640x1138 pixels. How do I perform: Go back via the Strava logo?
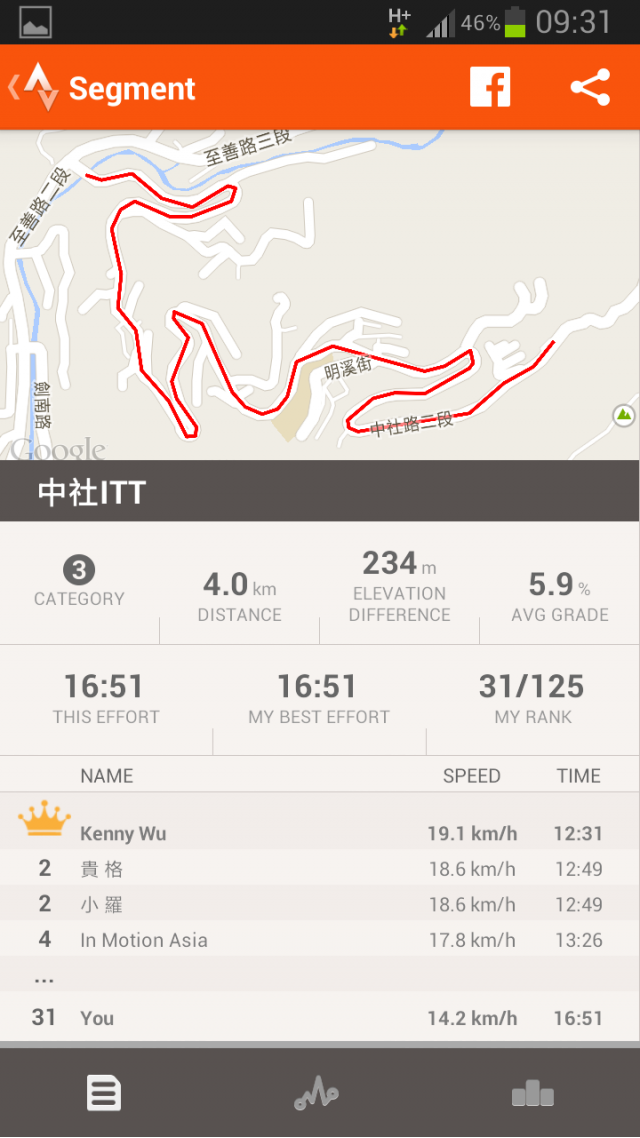point(40,88)
